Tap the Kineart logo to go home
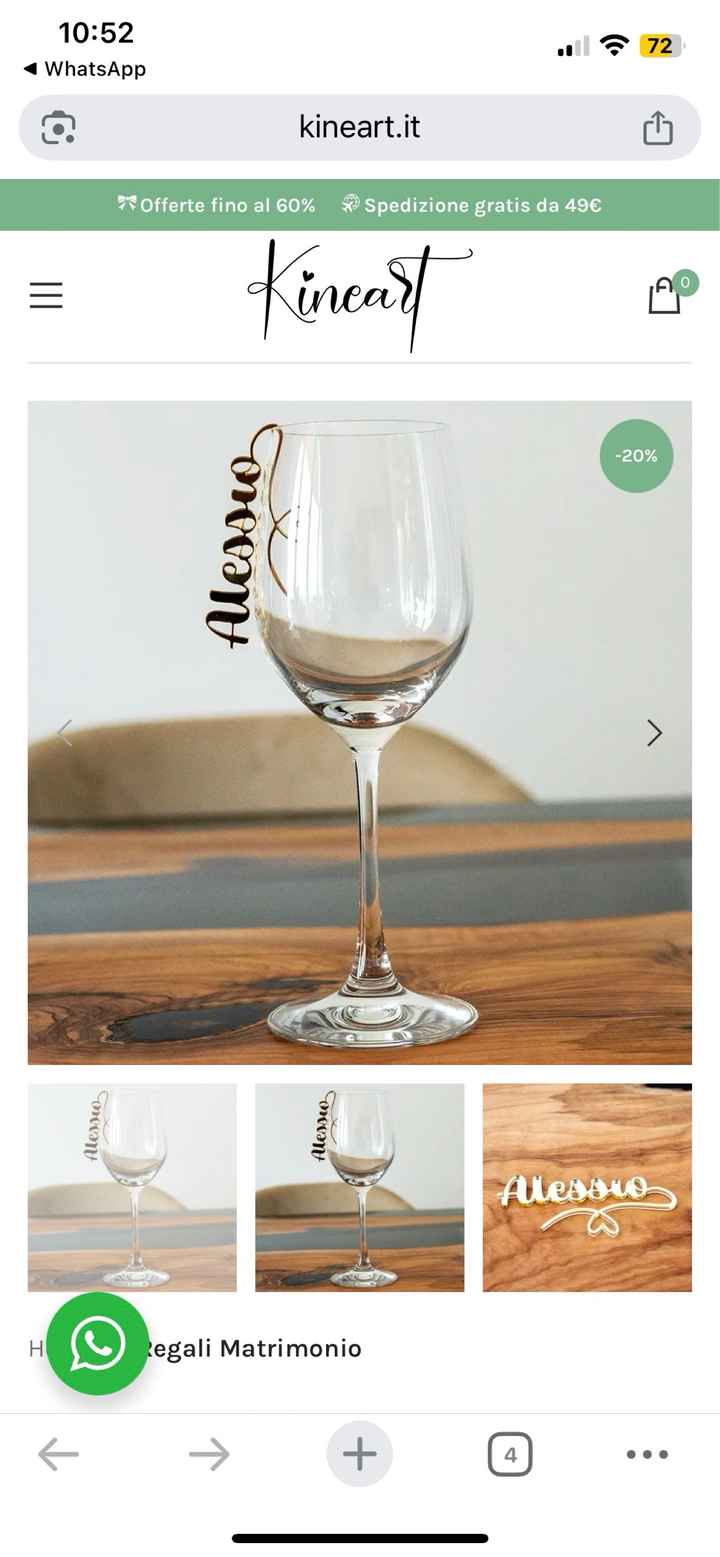 pyautogui.click(x=358, y=292)
